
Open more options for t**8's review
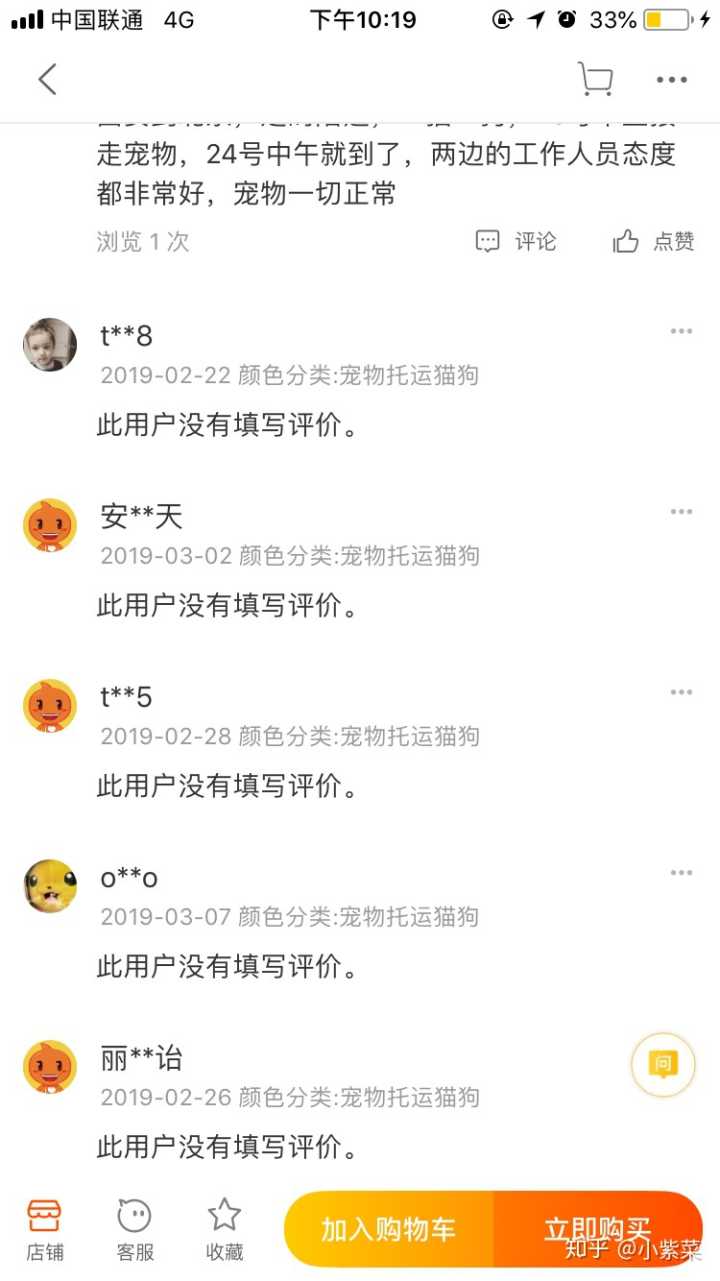pos(681,332)
